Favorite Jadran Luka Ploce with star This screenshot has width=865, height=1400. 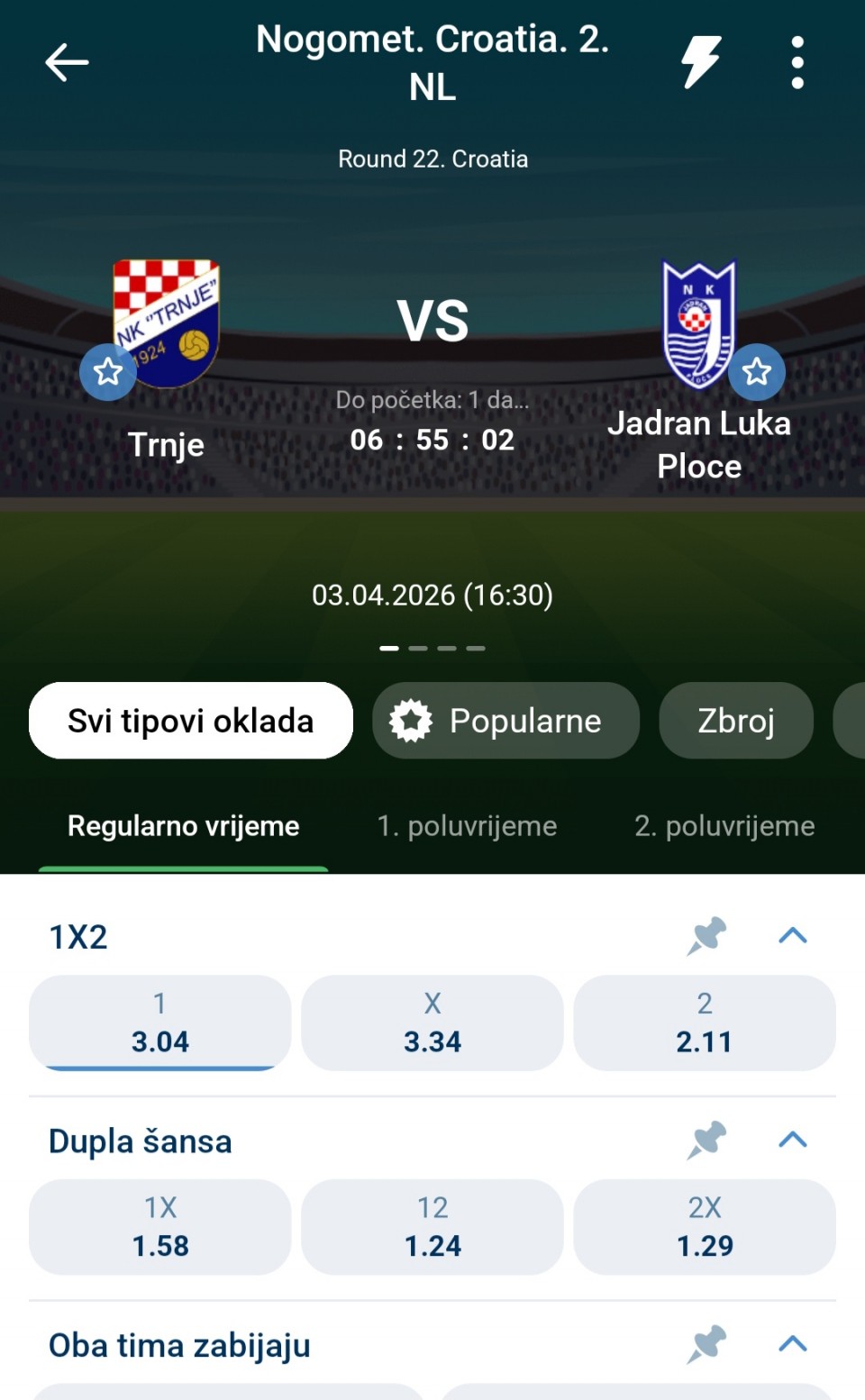(x=756, y=371)
